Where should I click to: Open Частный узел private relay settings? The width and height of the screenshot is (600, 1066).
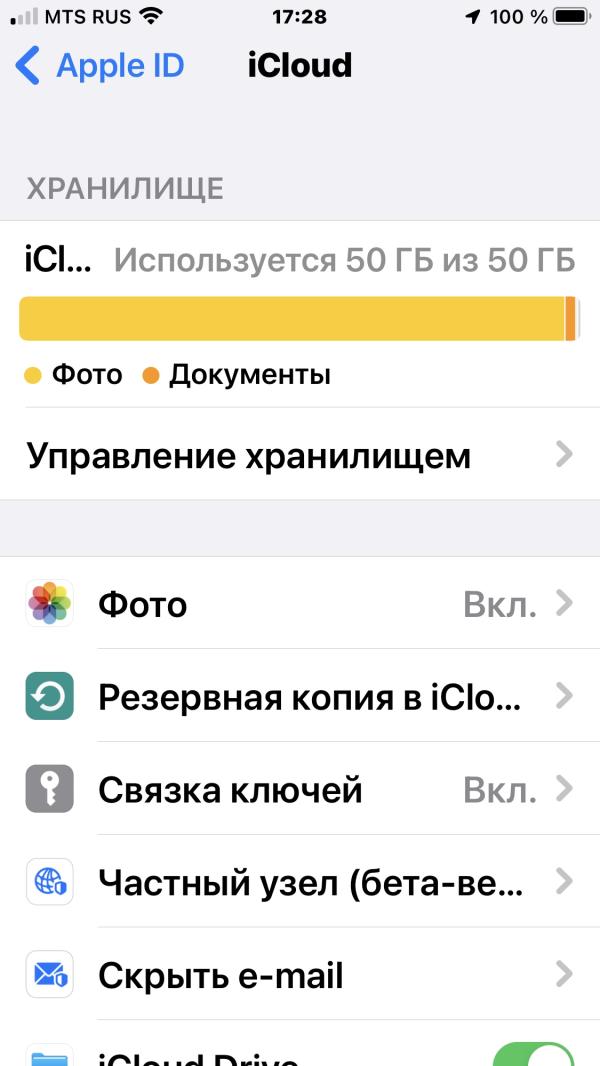300,883
